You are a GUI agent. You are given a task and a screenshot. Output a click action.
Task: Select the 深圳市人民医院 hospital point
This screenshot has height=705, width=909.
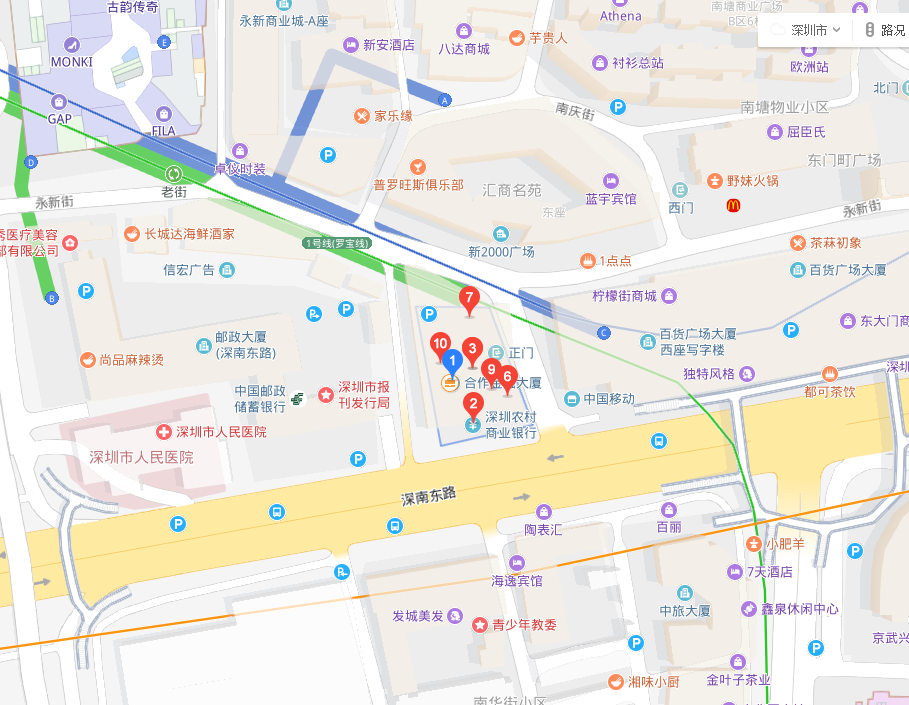164,432
